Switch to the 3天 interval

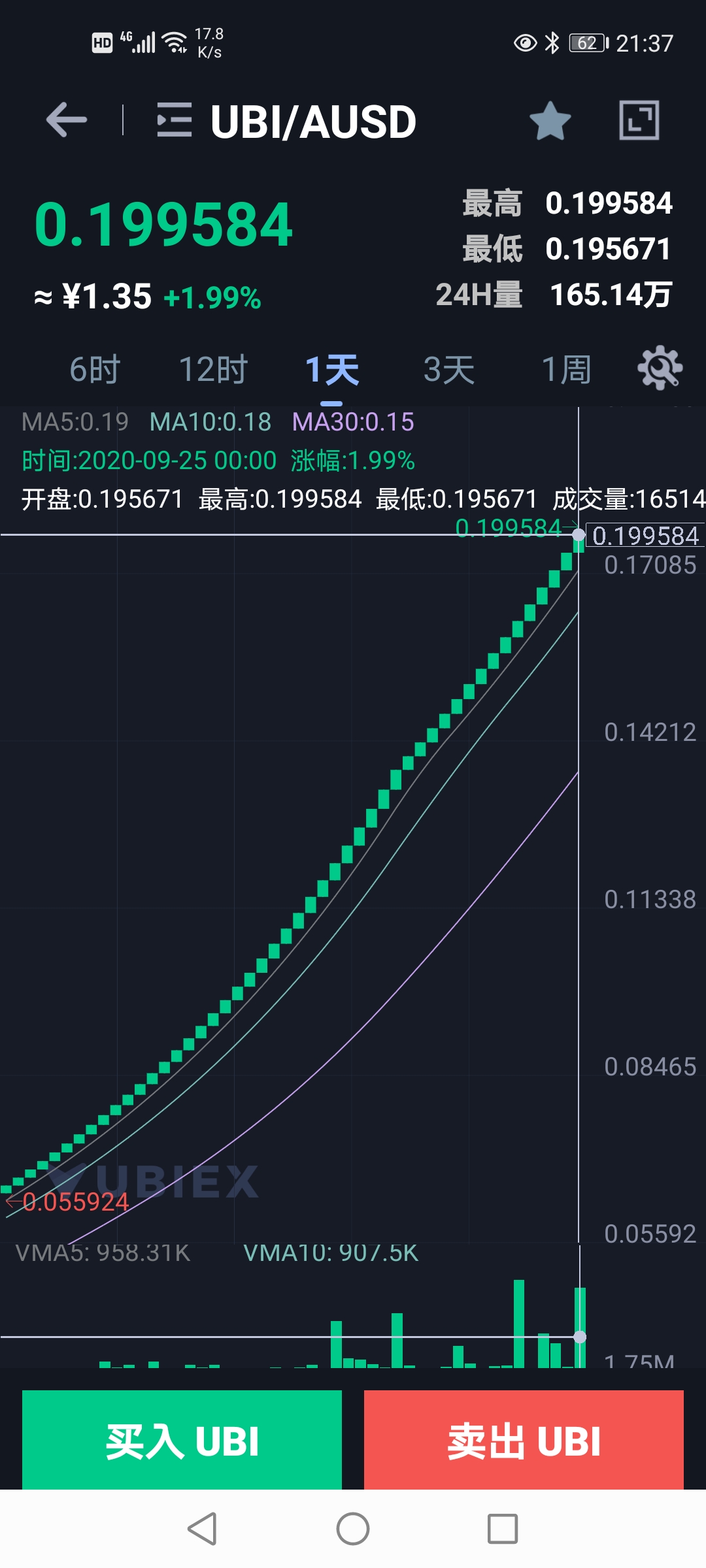tap(449, 370)
